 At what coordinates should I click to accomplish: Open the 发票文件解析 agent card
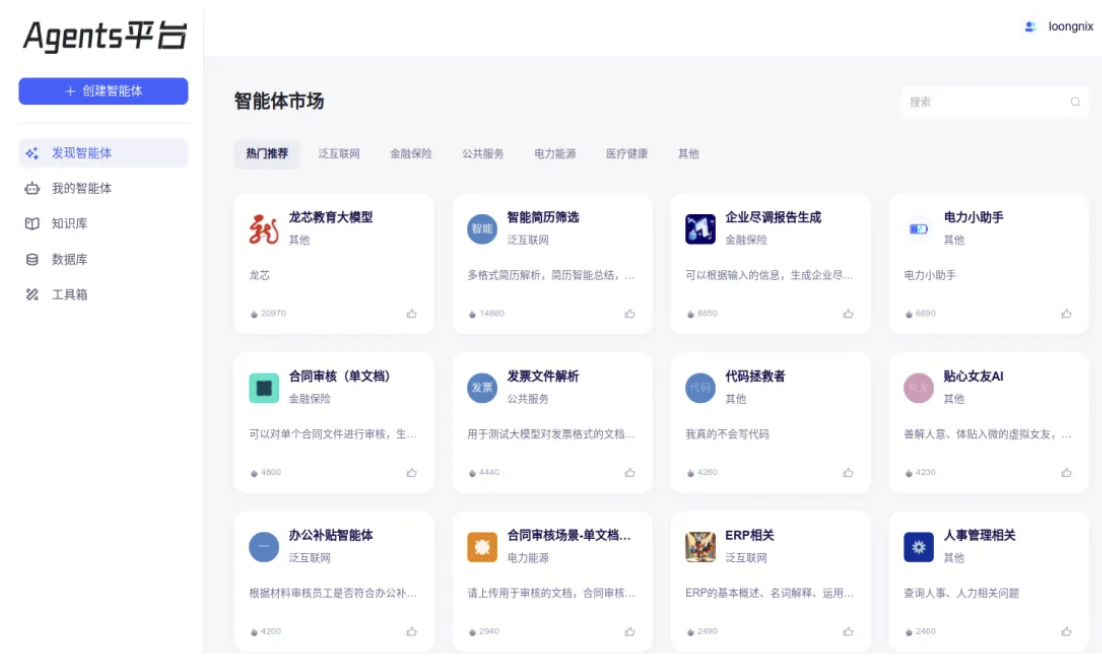552,421
